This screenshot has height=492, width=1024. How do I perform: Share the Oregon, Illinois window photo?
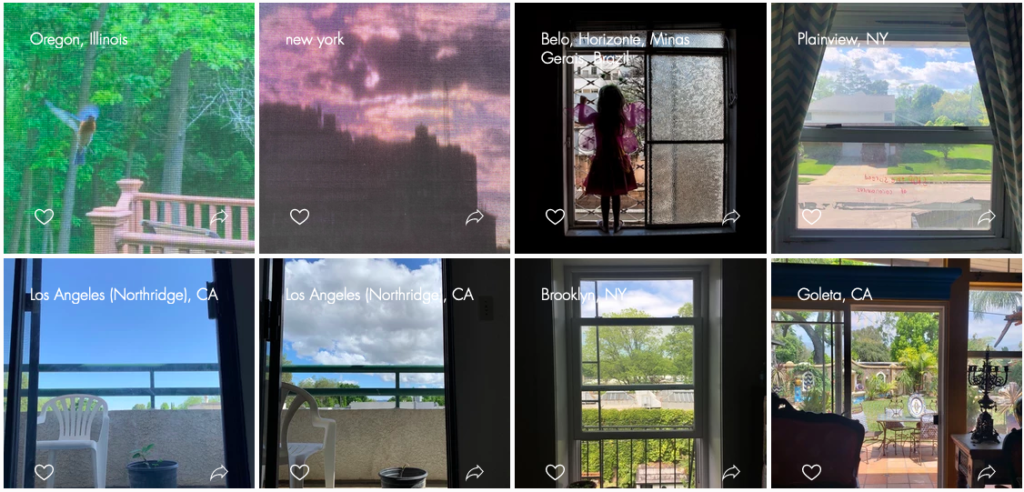[x=219, y=217]
